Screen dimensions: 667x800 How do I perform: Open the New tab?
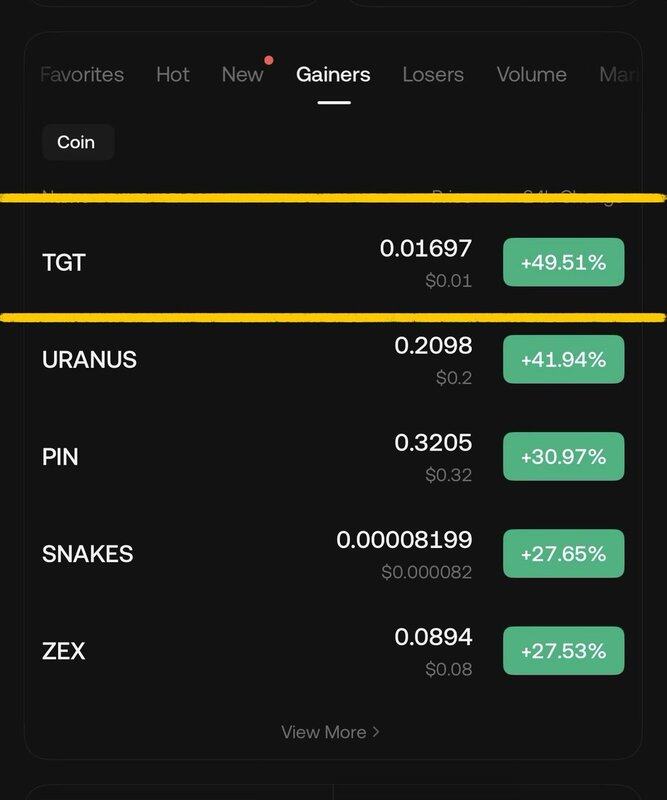(243, 75)
